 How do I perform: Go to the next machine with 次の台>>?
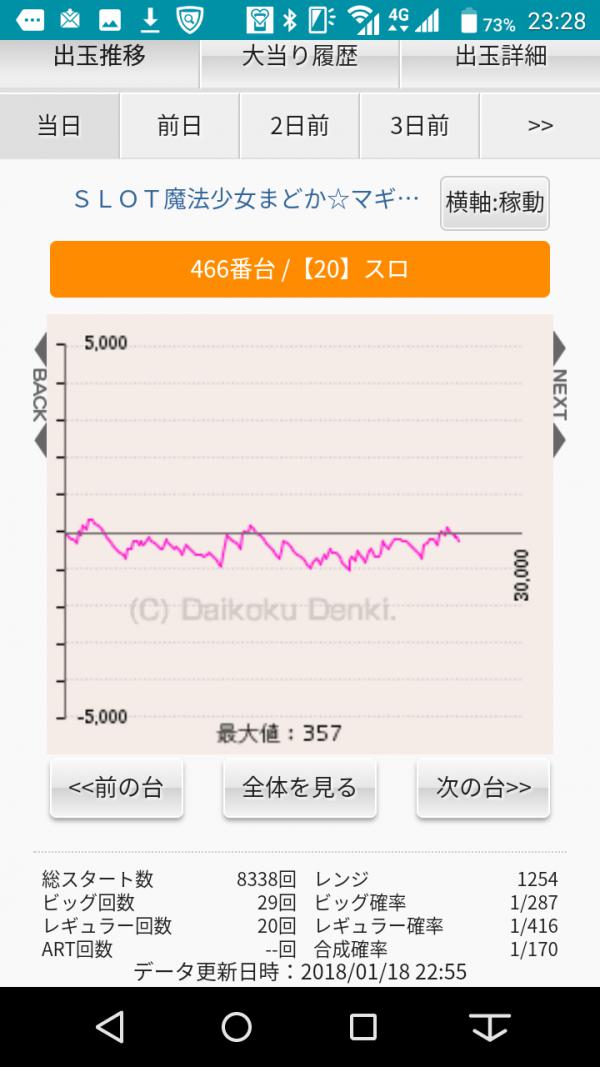(483, 788)
